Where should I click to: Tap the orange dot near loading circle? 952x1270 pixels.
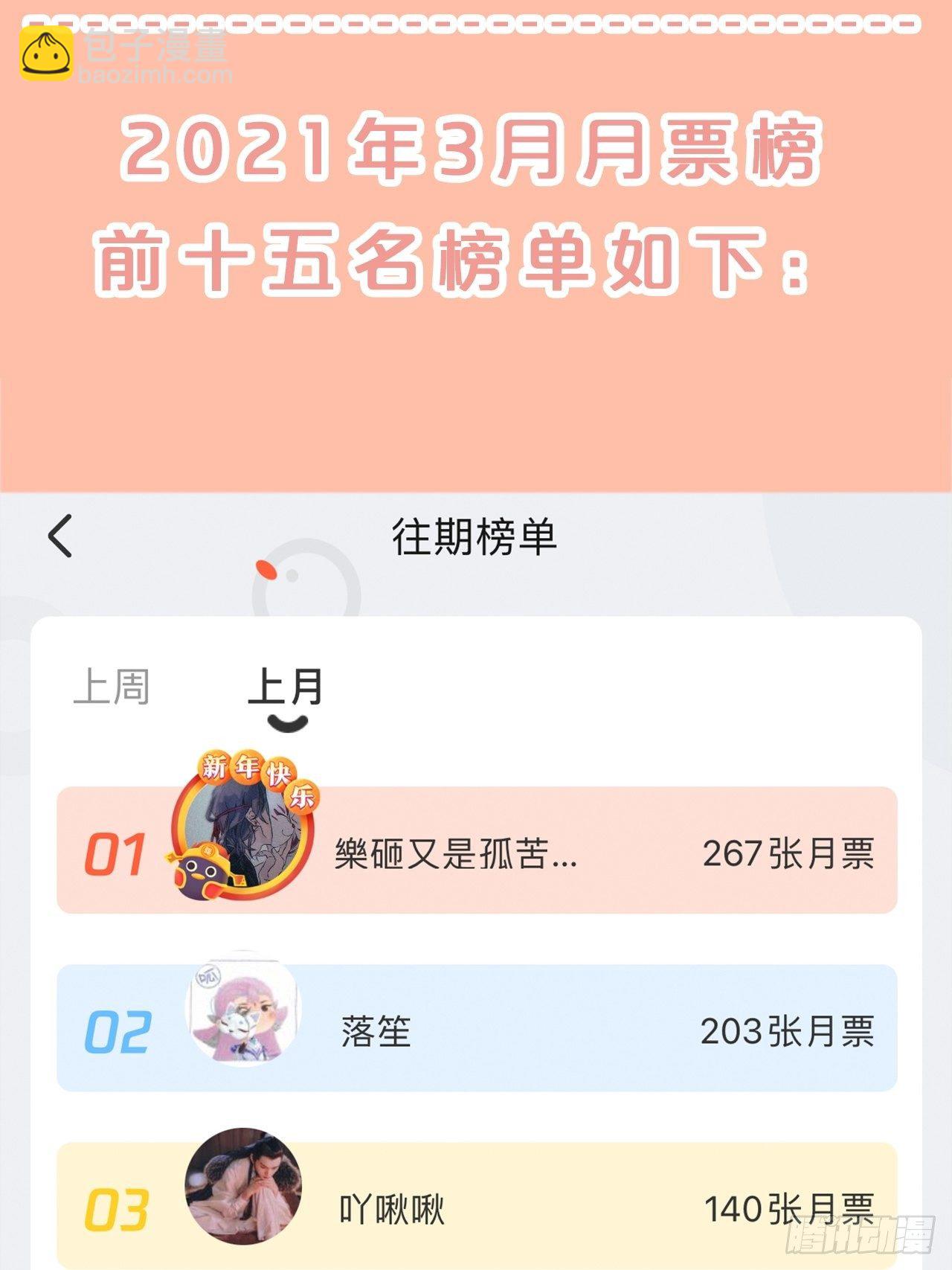[x=264, y=567]
